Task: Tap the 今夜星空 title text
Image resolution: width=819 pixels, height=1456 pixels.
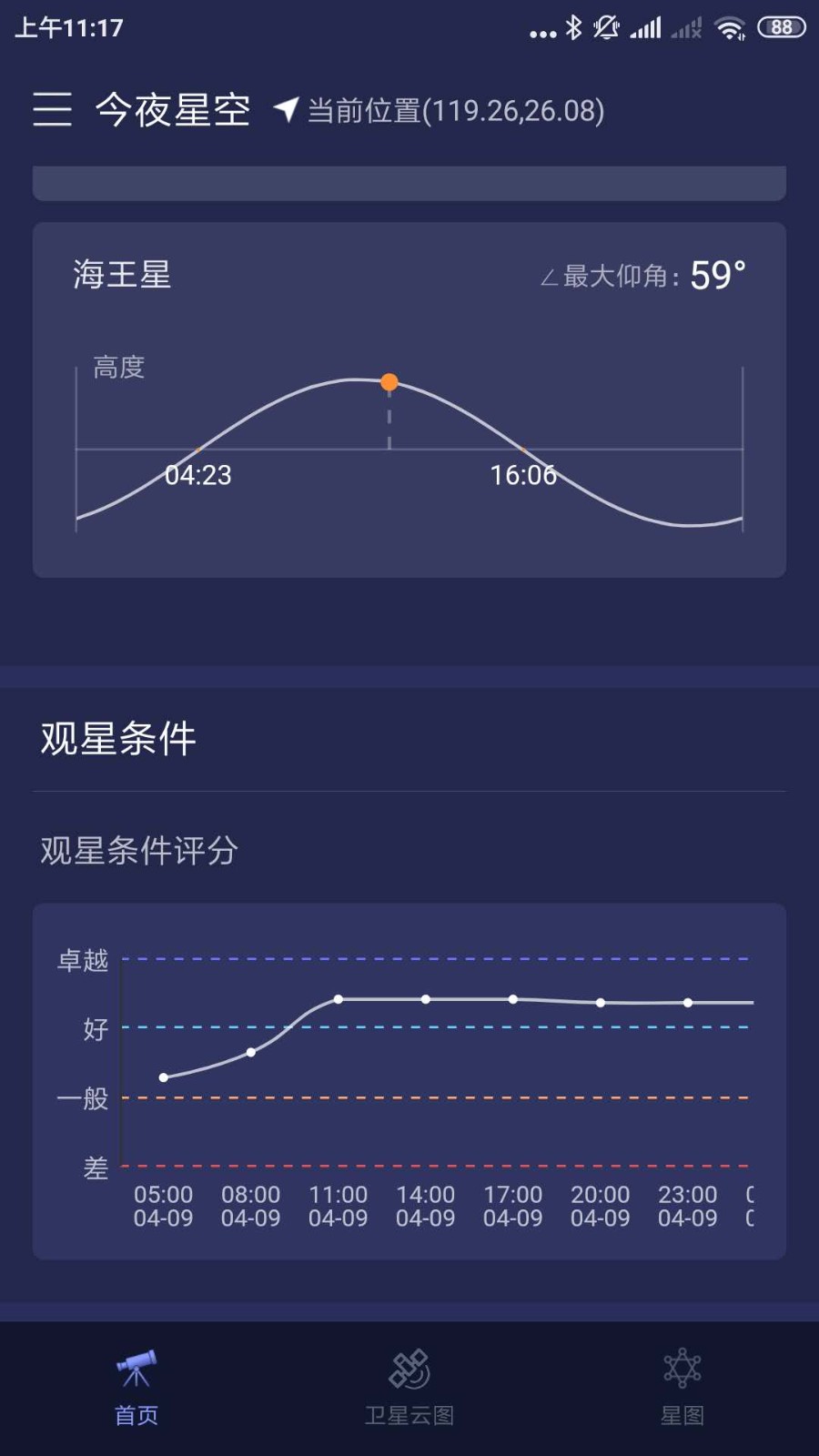Action: click(x=172, y=109)
